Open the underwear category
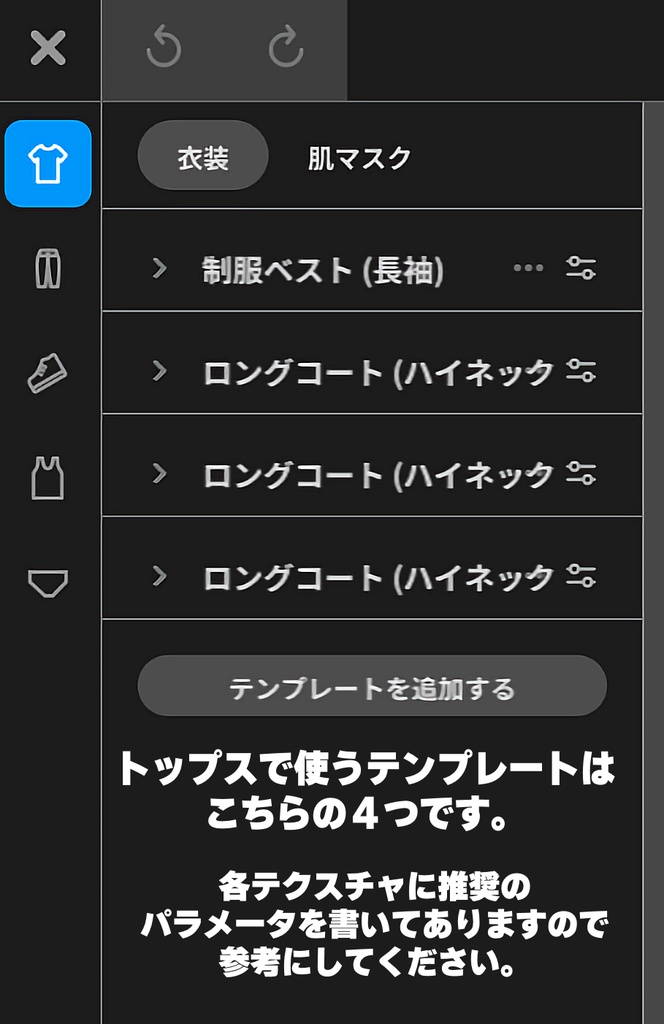The image size is (664, 1024). coord(48,582)
